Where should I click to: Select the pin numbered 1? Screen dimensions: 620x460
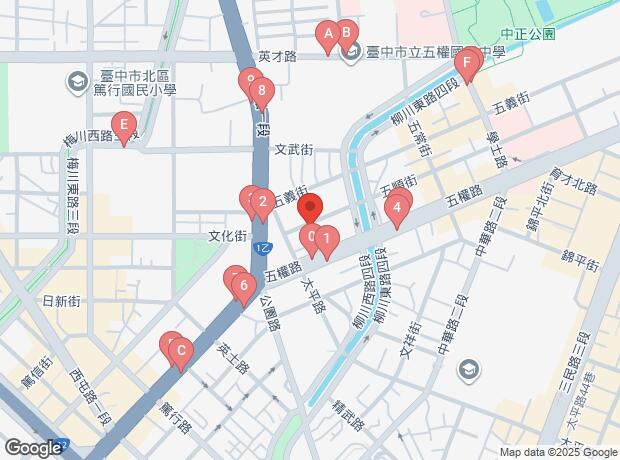coord(325,239)
